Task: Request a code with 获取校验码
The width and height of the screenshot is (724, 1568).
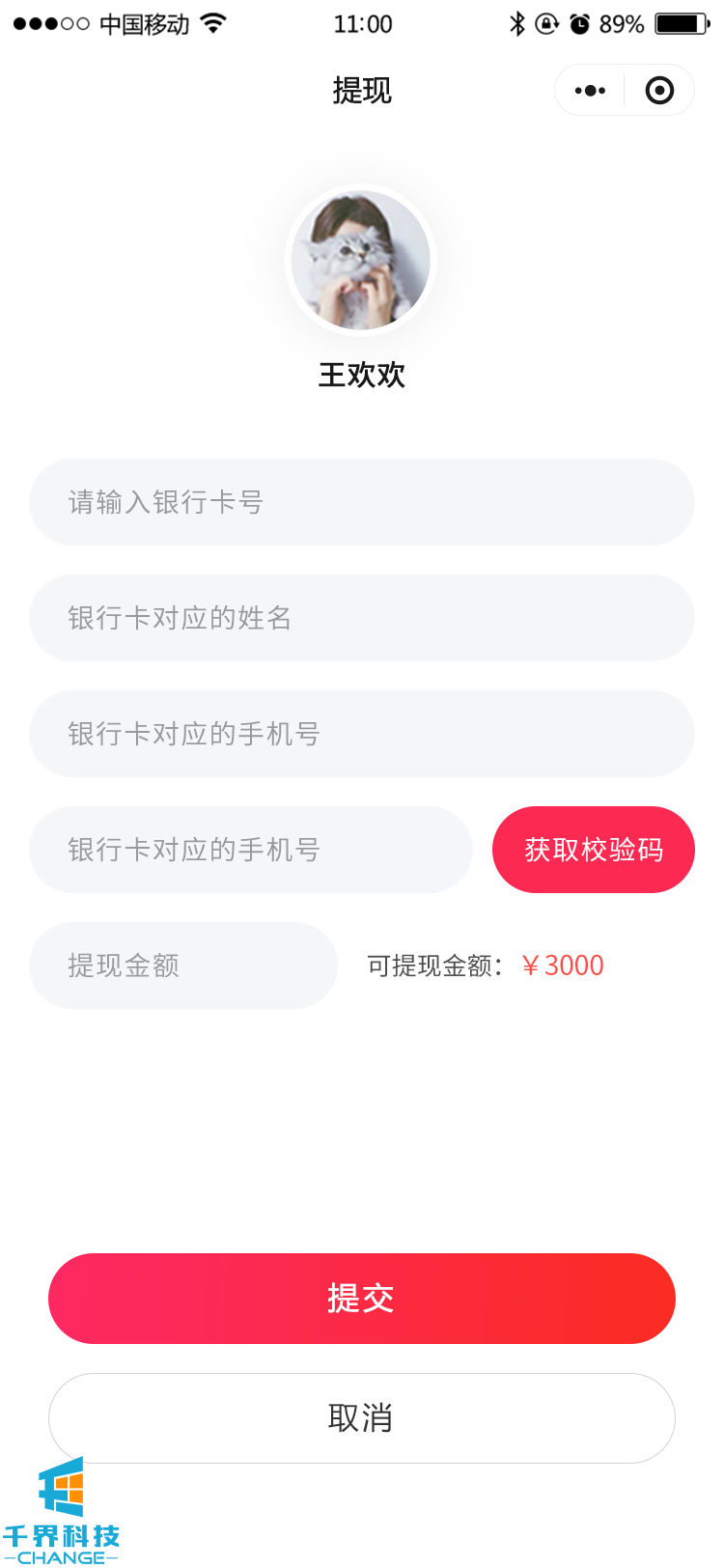Action: click(593, 850)
